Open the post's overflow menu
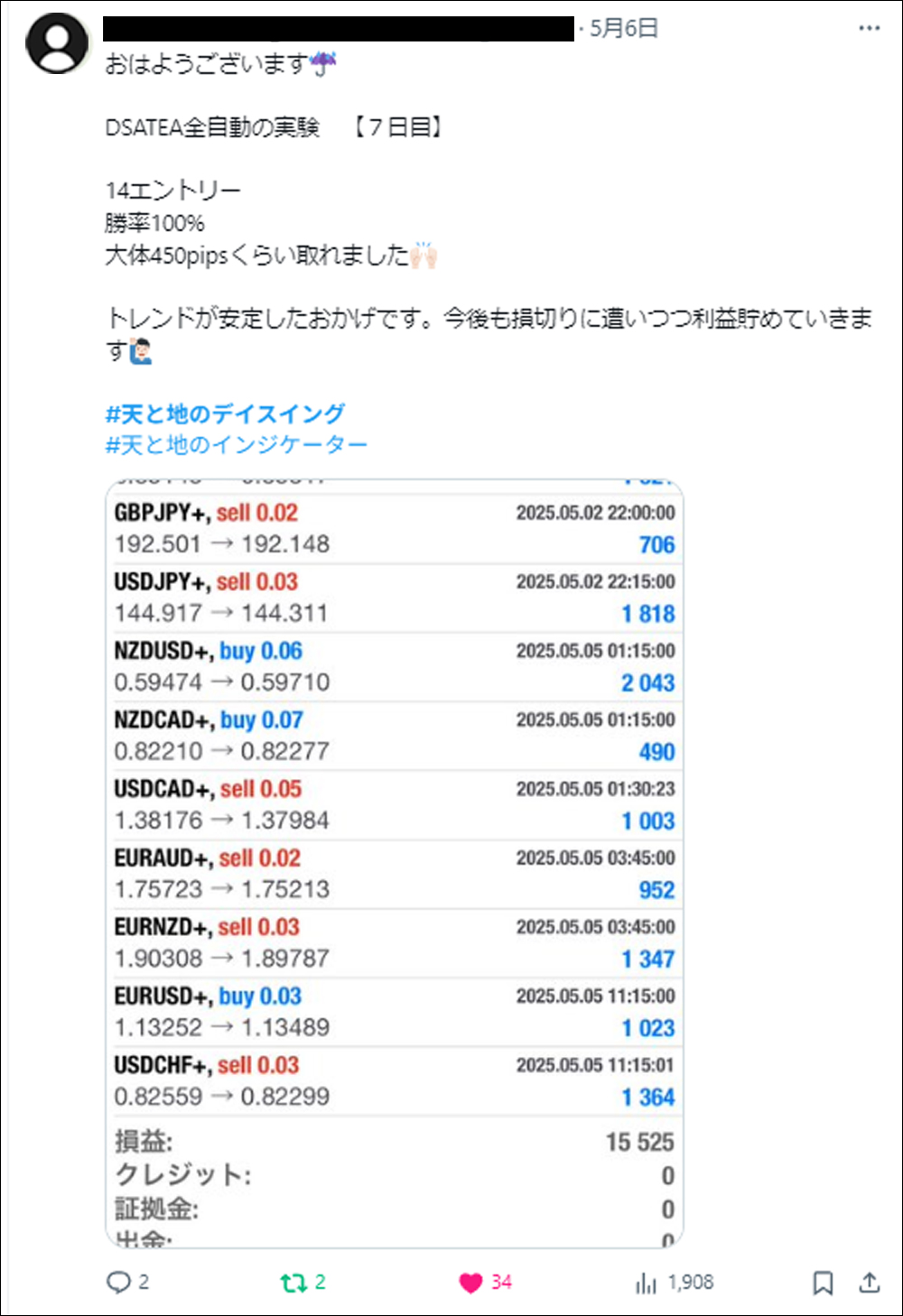The image size is (903, 1316). 869,28
